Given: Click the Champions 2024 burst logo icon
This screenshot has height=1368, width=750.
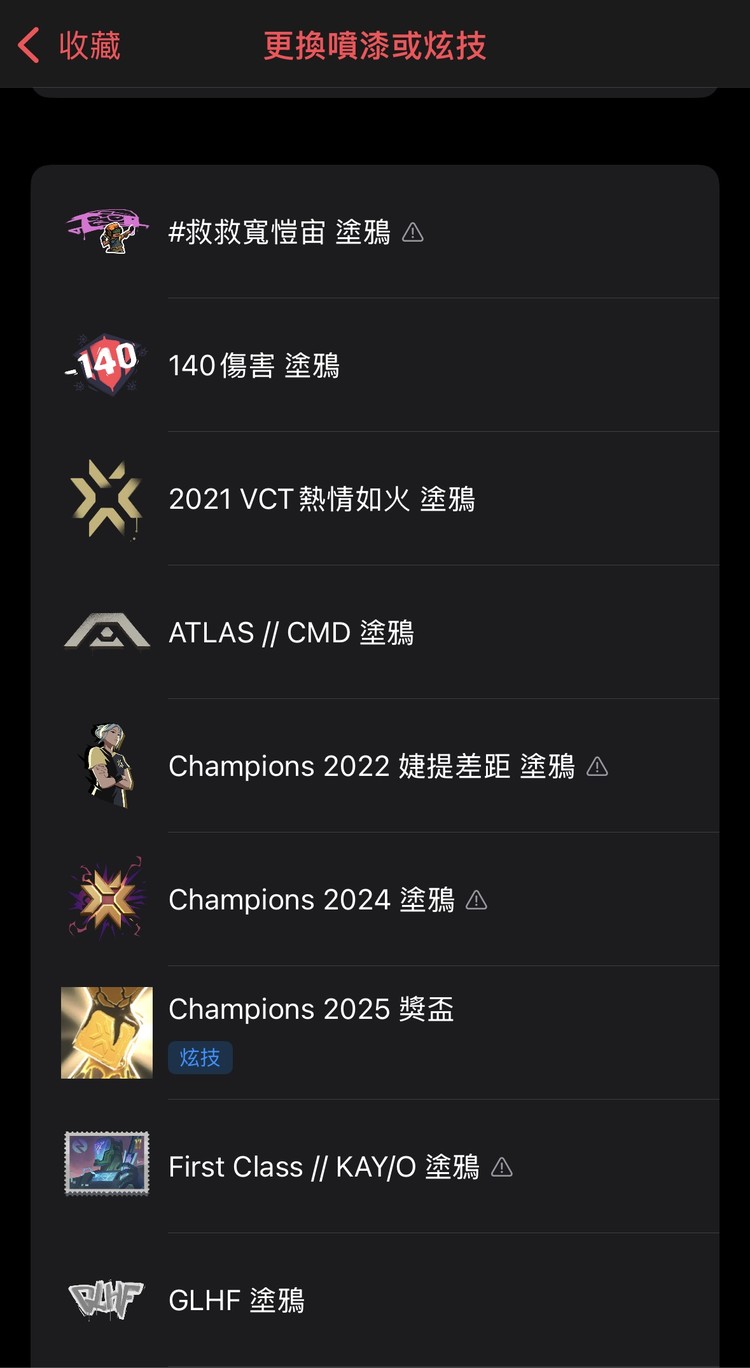Looking at the screenshot, I should pyautogui.click(x=106, y=899).
